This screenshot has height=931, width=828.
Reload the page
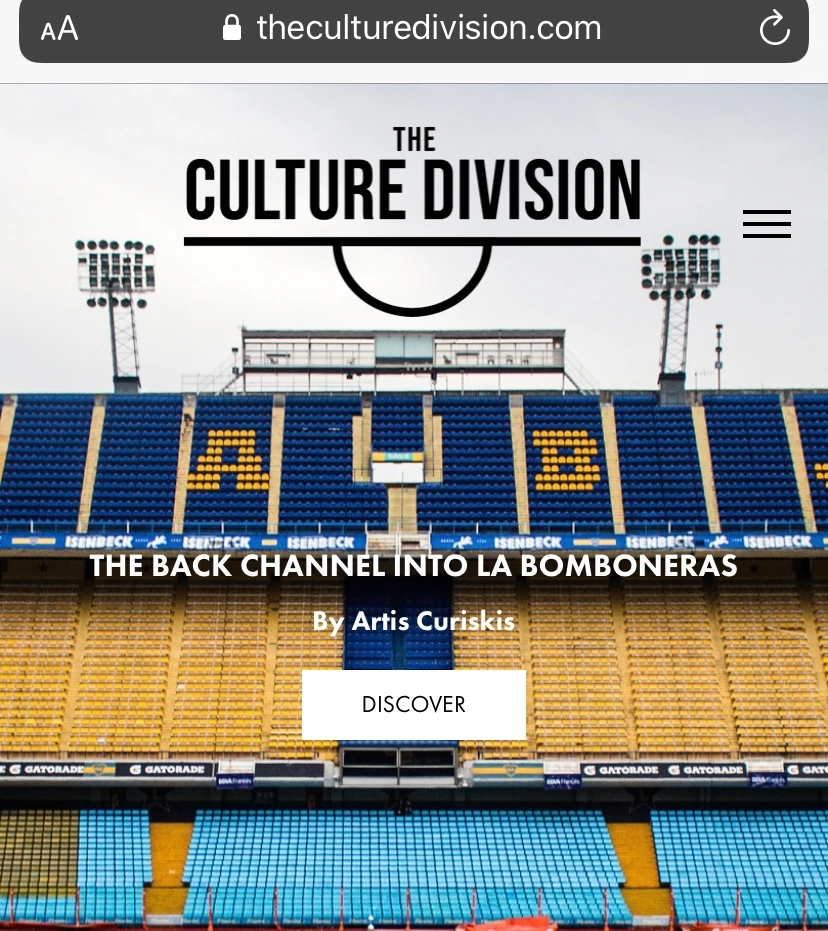pyautogui.click(x=774, y=29)
